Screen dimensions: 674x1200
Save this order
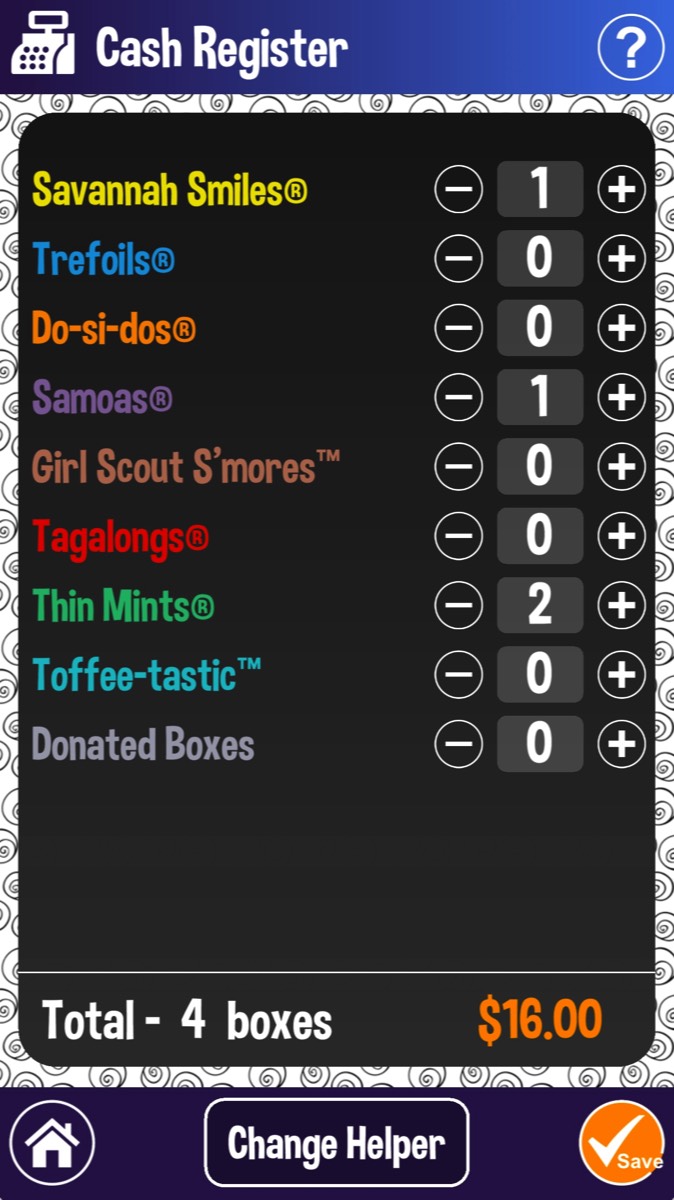click(622, 1143)
